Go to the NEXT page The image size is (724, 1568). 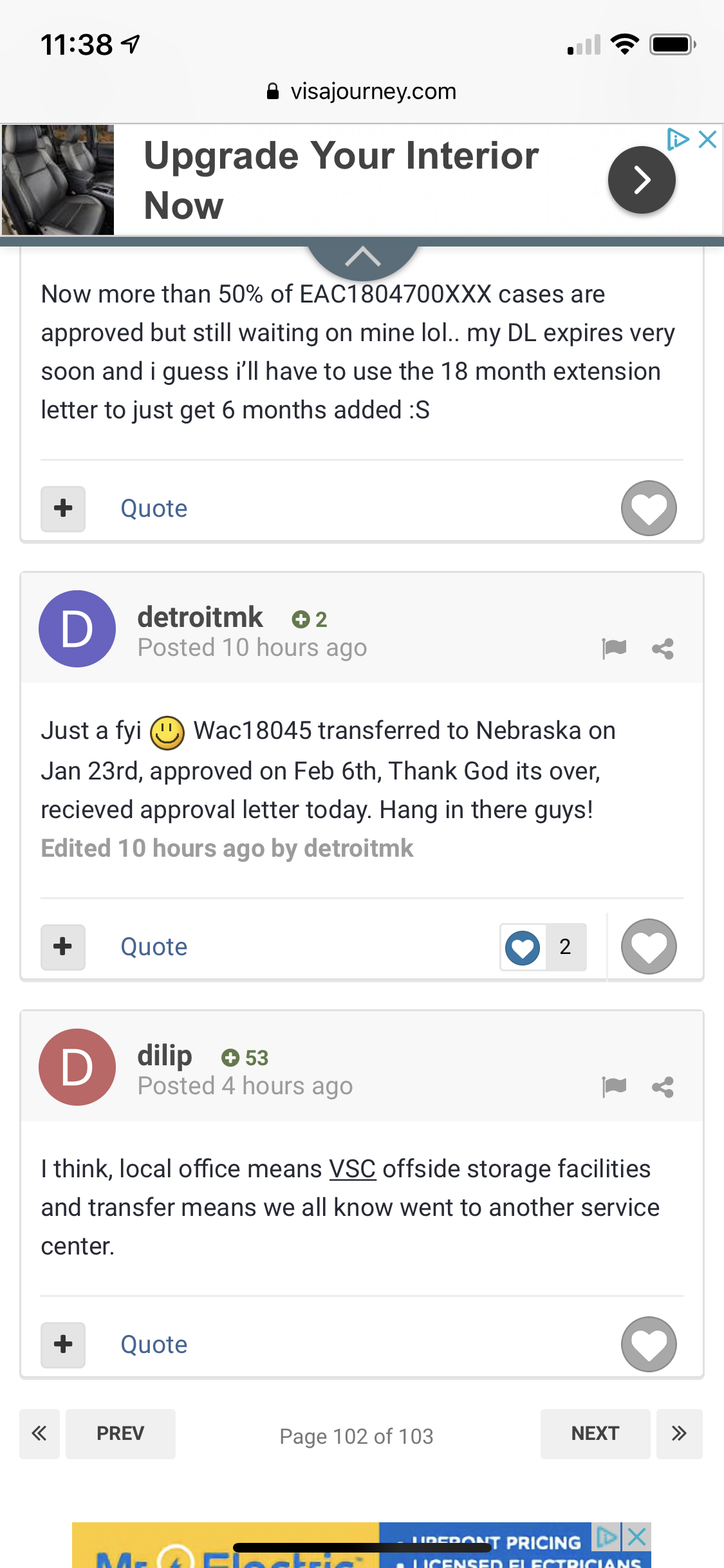pyautogui.click(x=595, y=1433)
